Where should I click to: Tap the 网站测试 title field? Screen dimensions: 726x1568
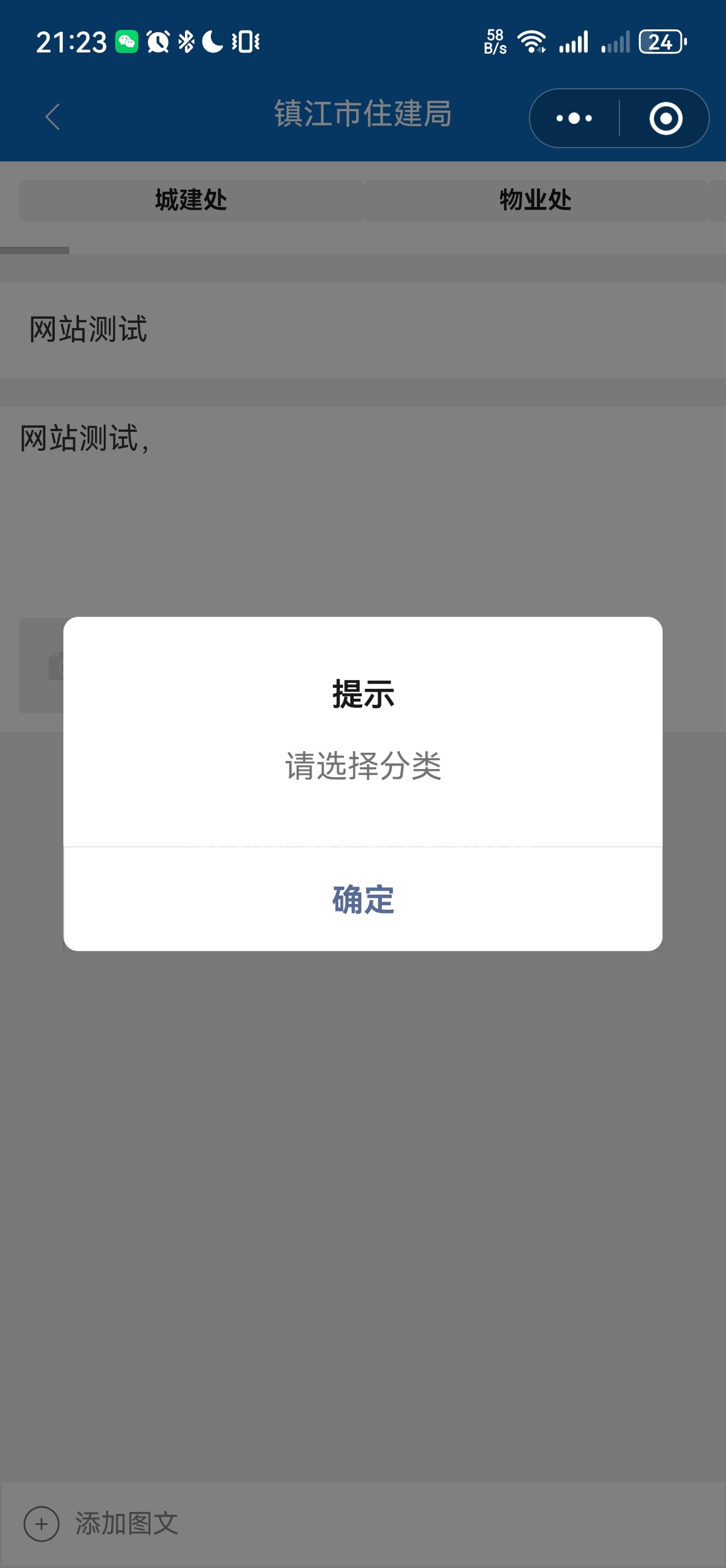click(362, 329)
